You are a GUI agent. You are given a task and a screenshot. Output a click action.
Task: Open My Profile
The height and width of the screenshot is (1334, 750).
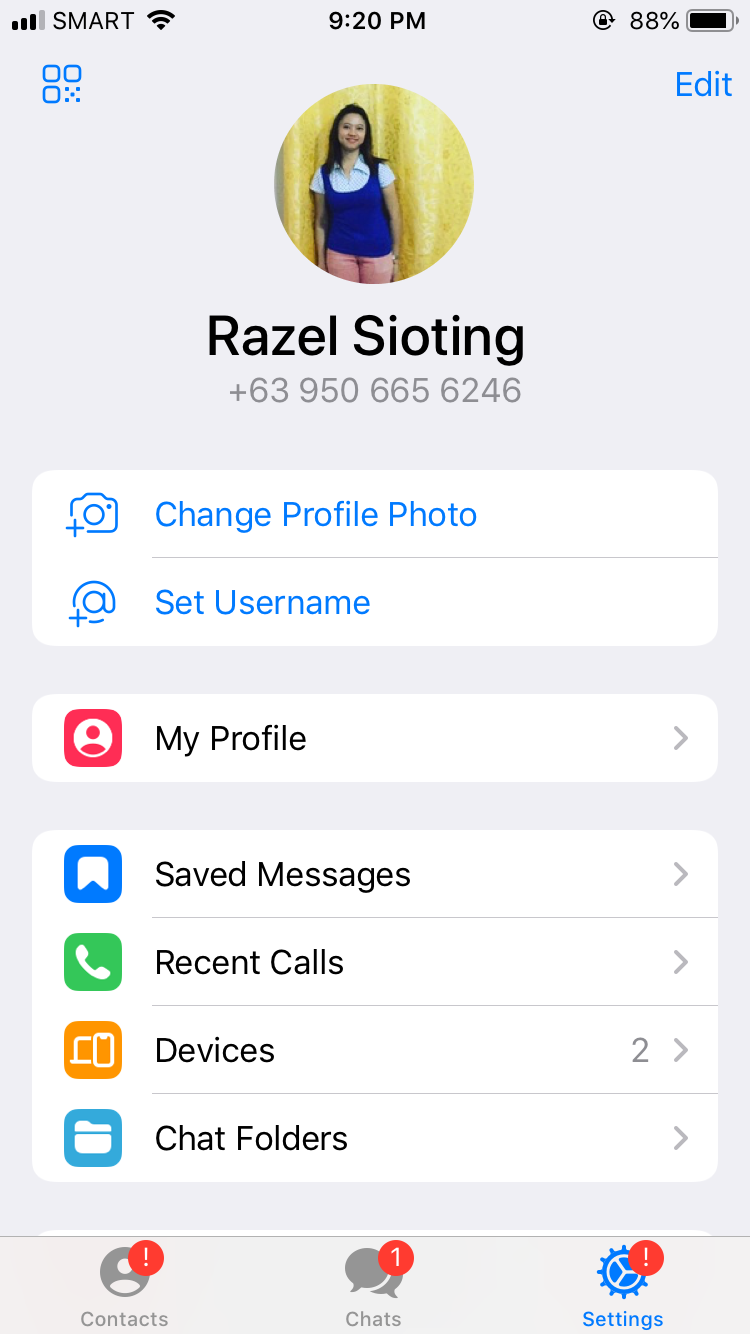pyautogui.click(x=375, y=738)
